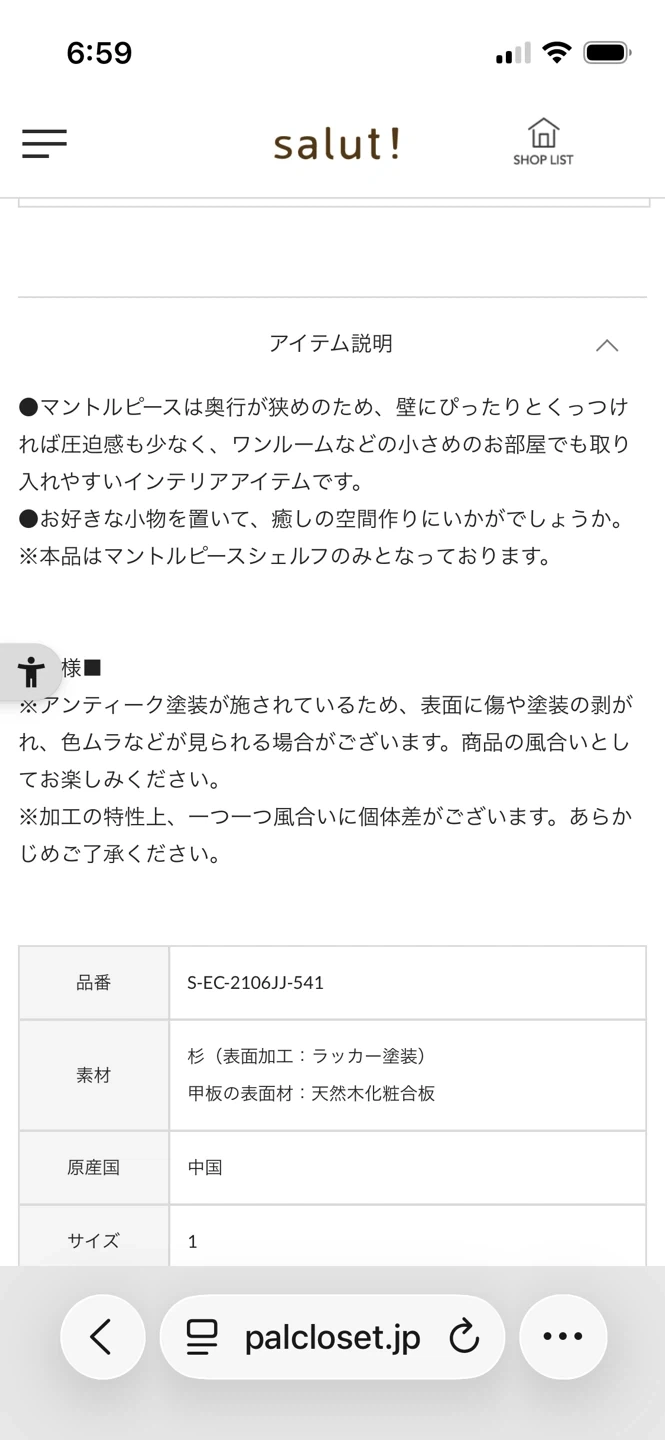Screen dimensions: 665x1440
Task: Open the browser's more options menu
Action: (563, 1337)
